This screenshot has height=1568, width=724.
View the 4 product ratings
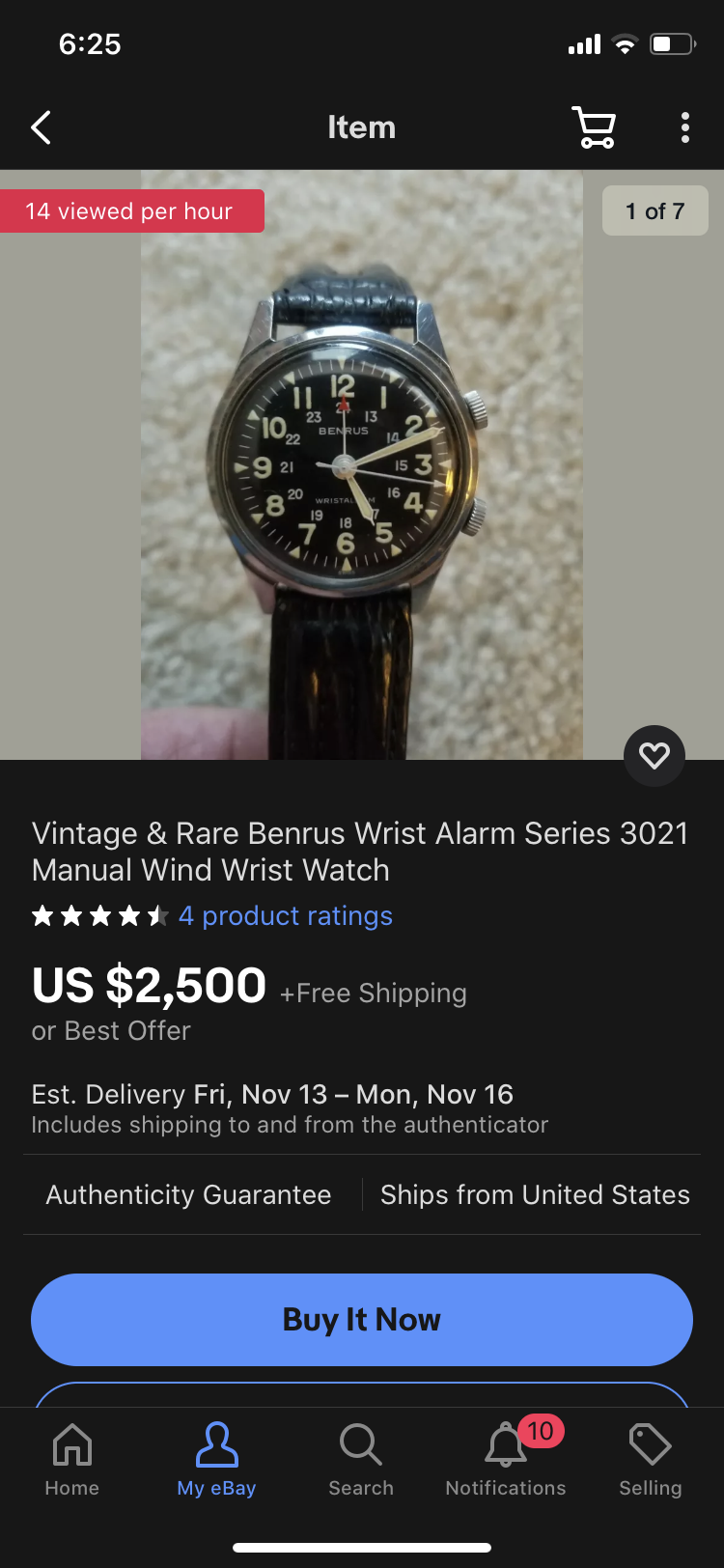tap(285, 916)
